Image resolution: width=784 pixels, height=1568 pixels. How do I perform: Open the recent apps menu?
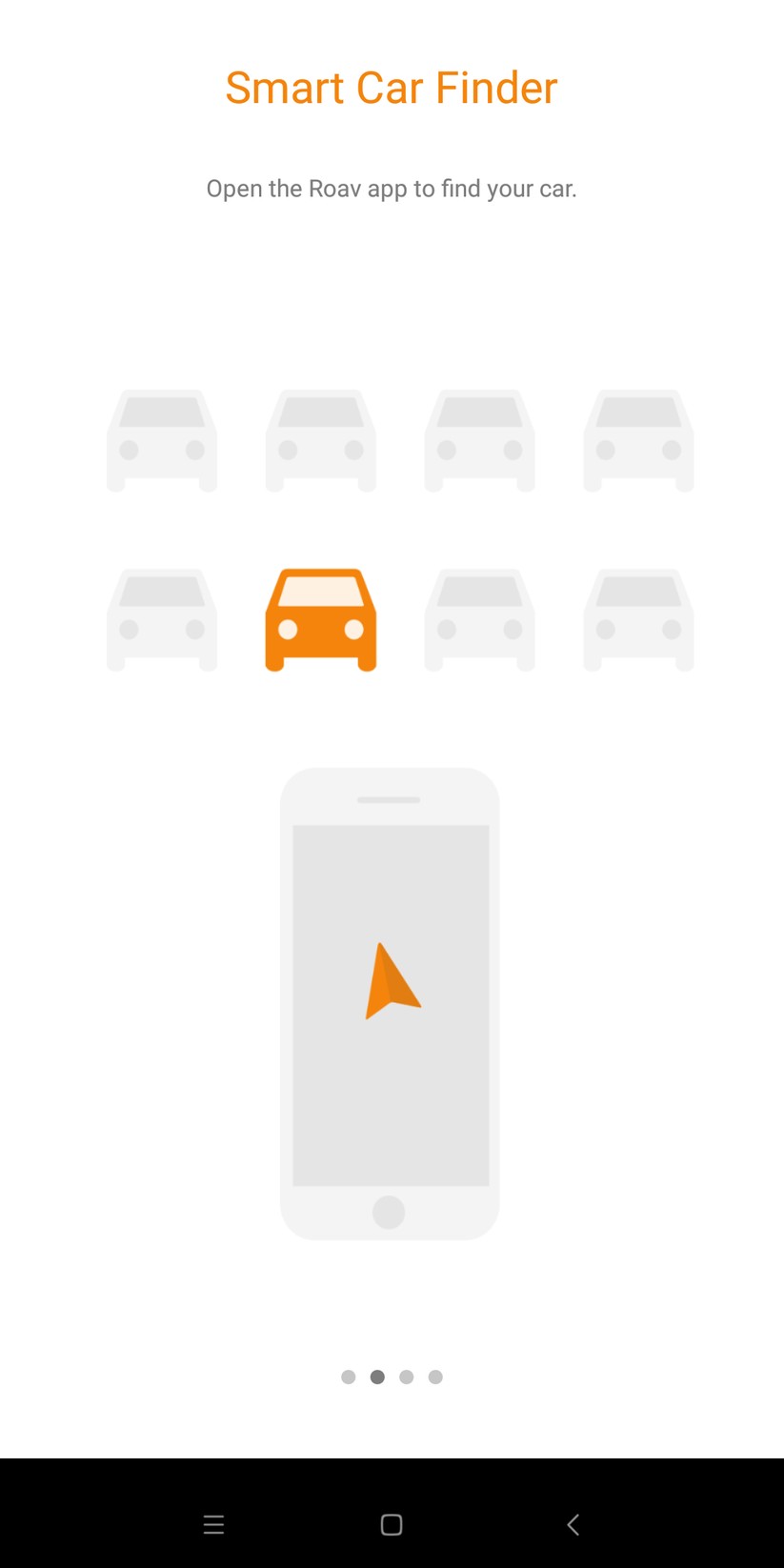pyautogui.click(x=213, y=1524)
